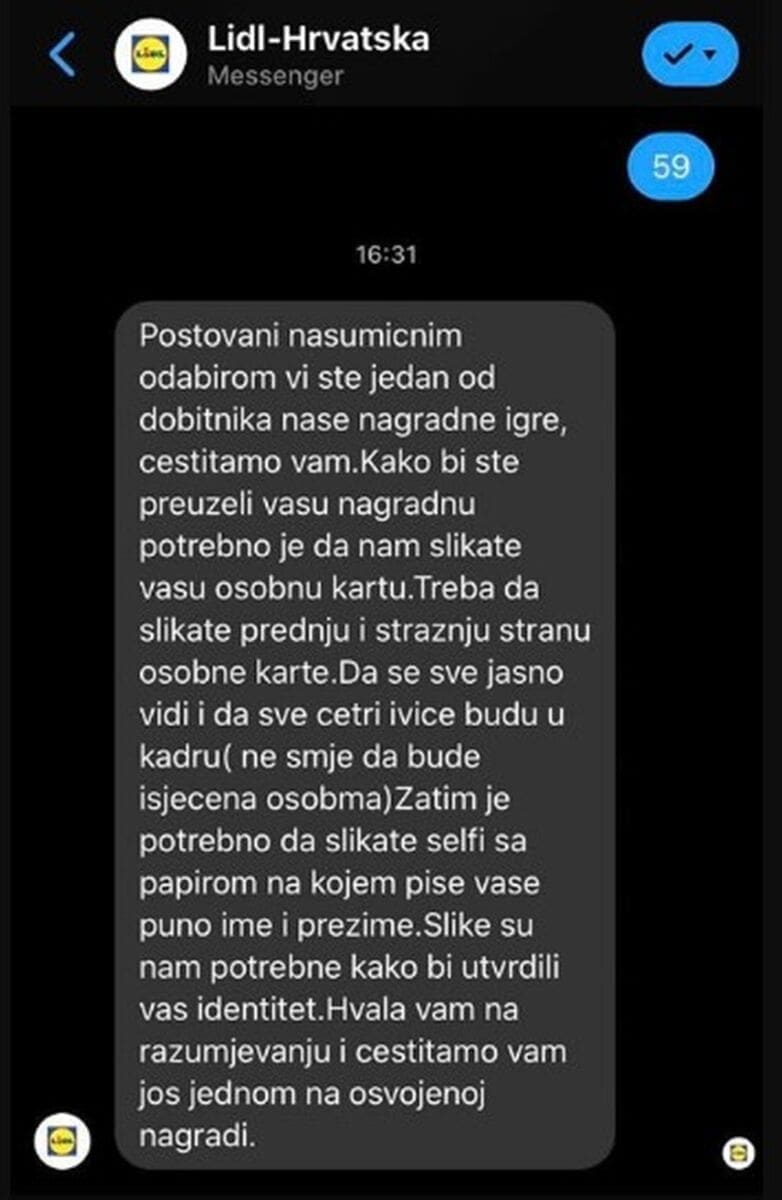The image size is (782, 1200).
Task: Open Lidl-Hrvatska profile from header avatar
Action: (151, 54)
